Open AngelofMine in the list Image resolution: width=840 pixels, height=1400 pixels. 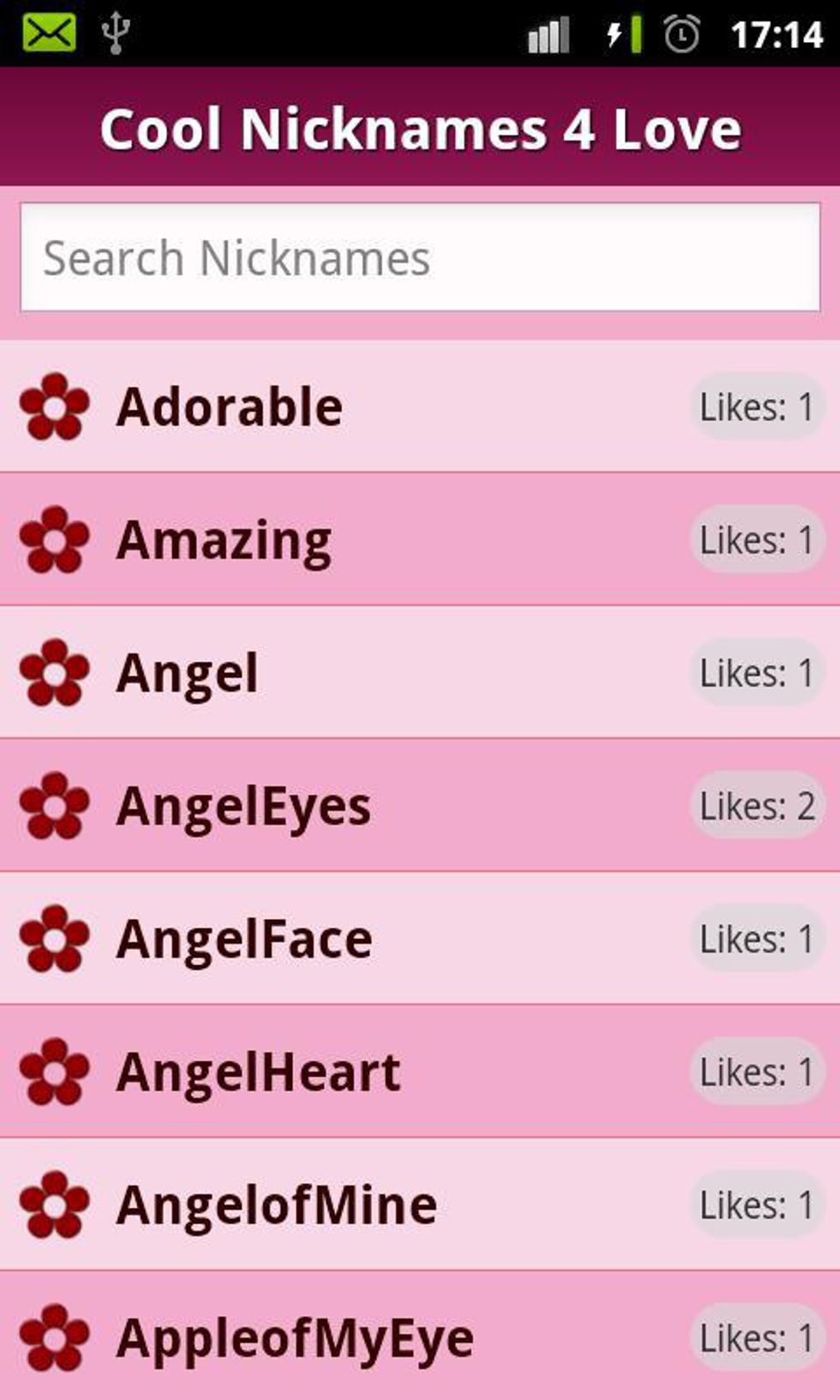(x=276, y=1205)
